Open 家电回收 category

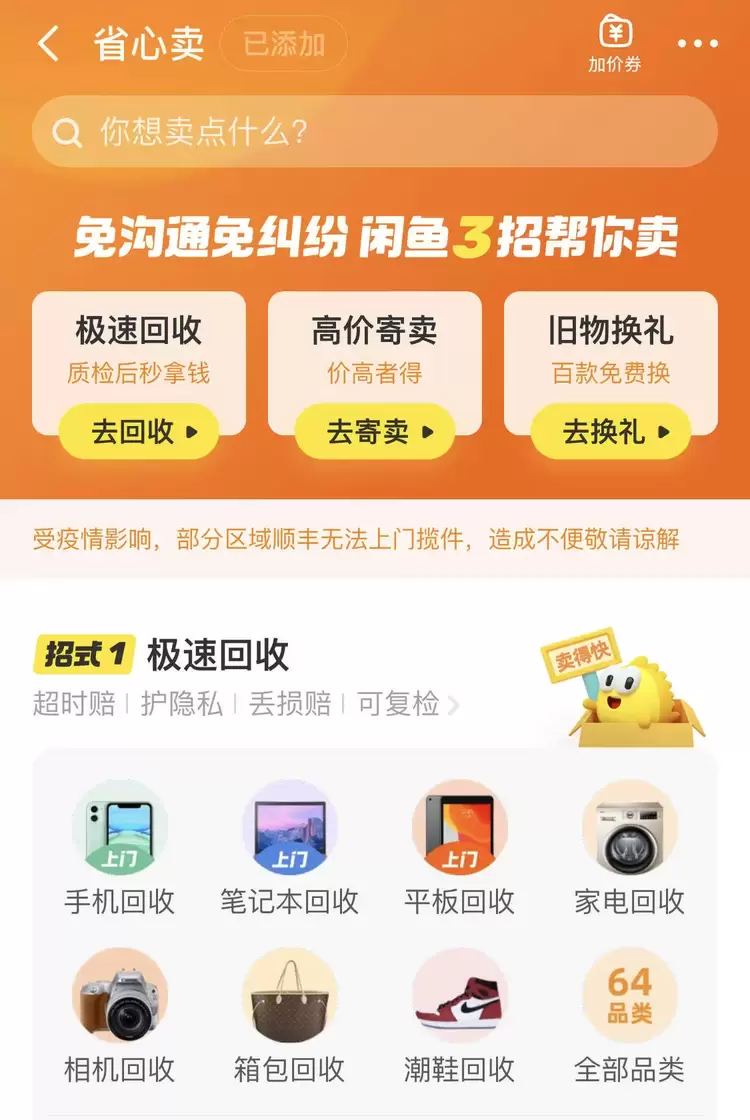coord(630,848)
